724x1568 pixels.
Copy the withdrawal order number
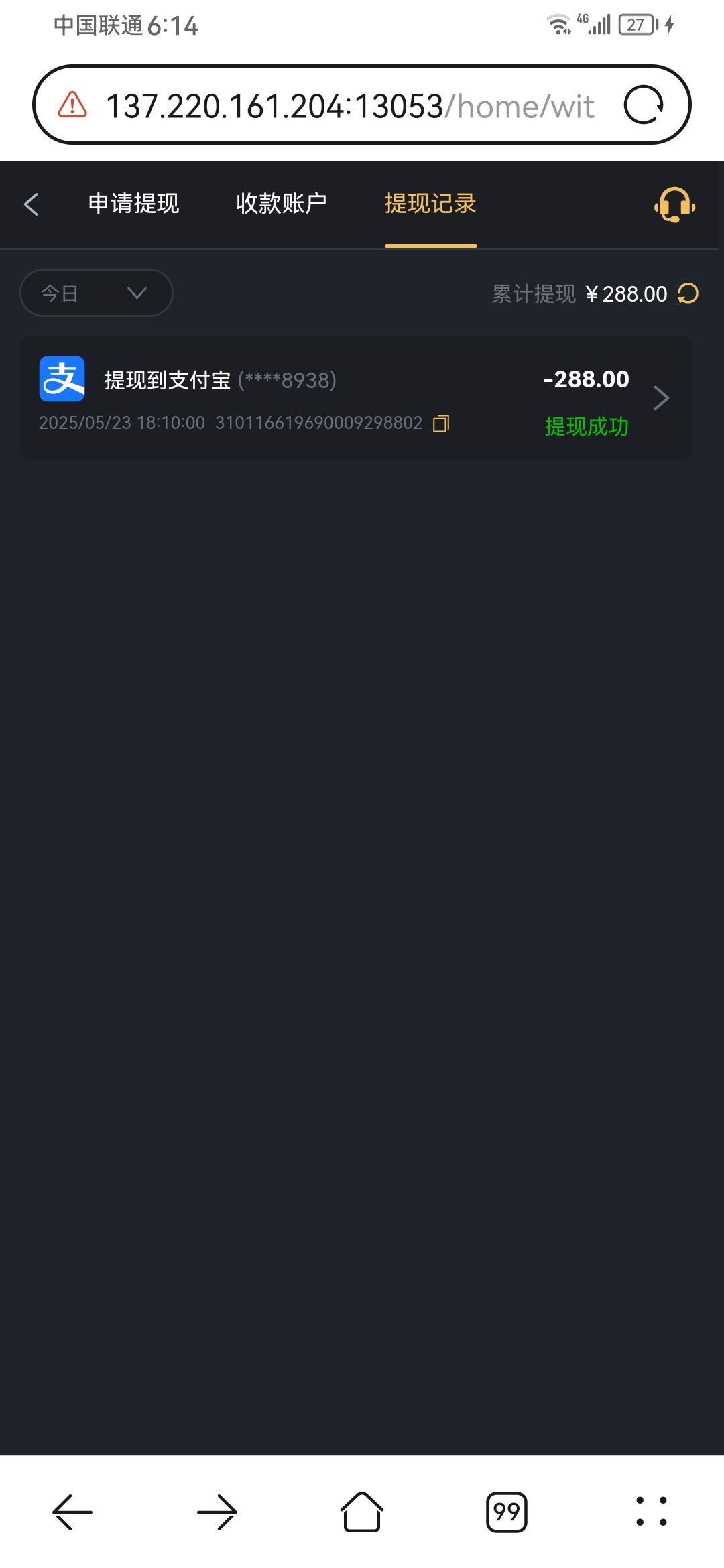441,423
